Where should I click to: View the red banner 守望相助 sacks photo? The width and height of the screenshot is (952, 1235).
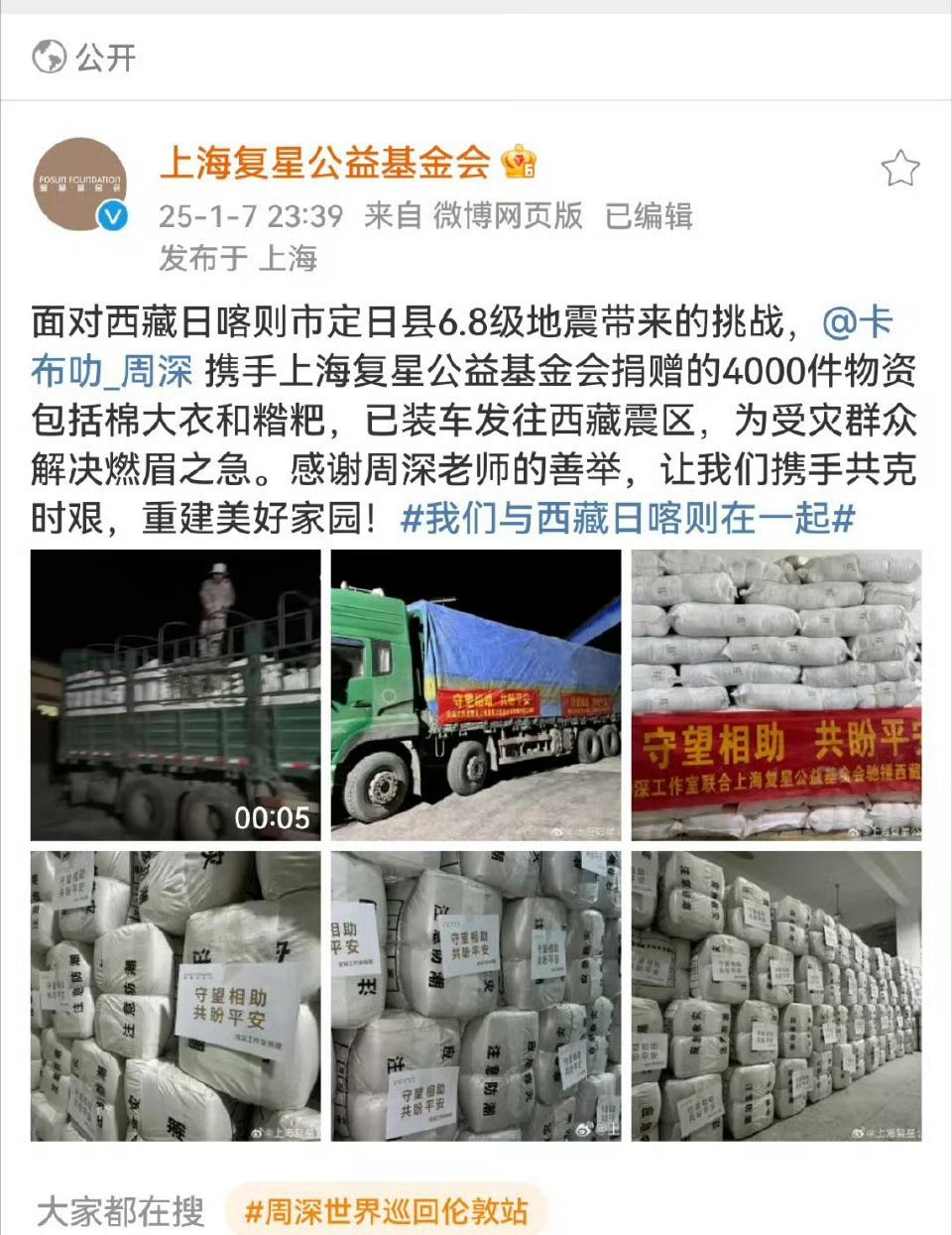click(776, 694)
